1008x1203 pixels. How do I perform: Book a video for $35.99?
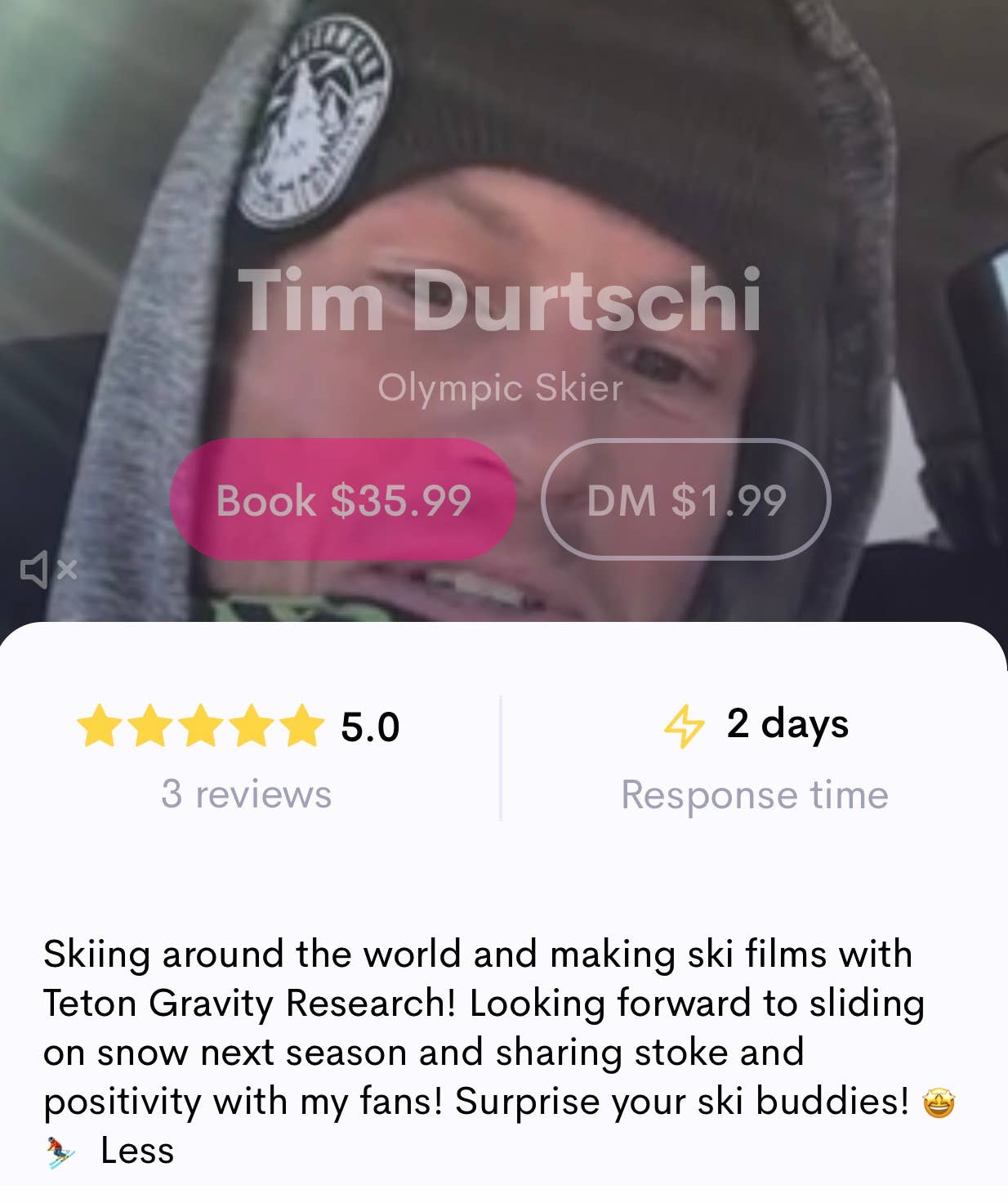tap(343, 499)
